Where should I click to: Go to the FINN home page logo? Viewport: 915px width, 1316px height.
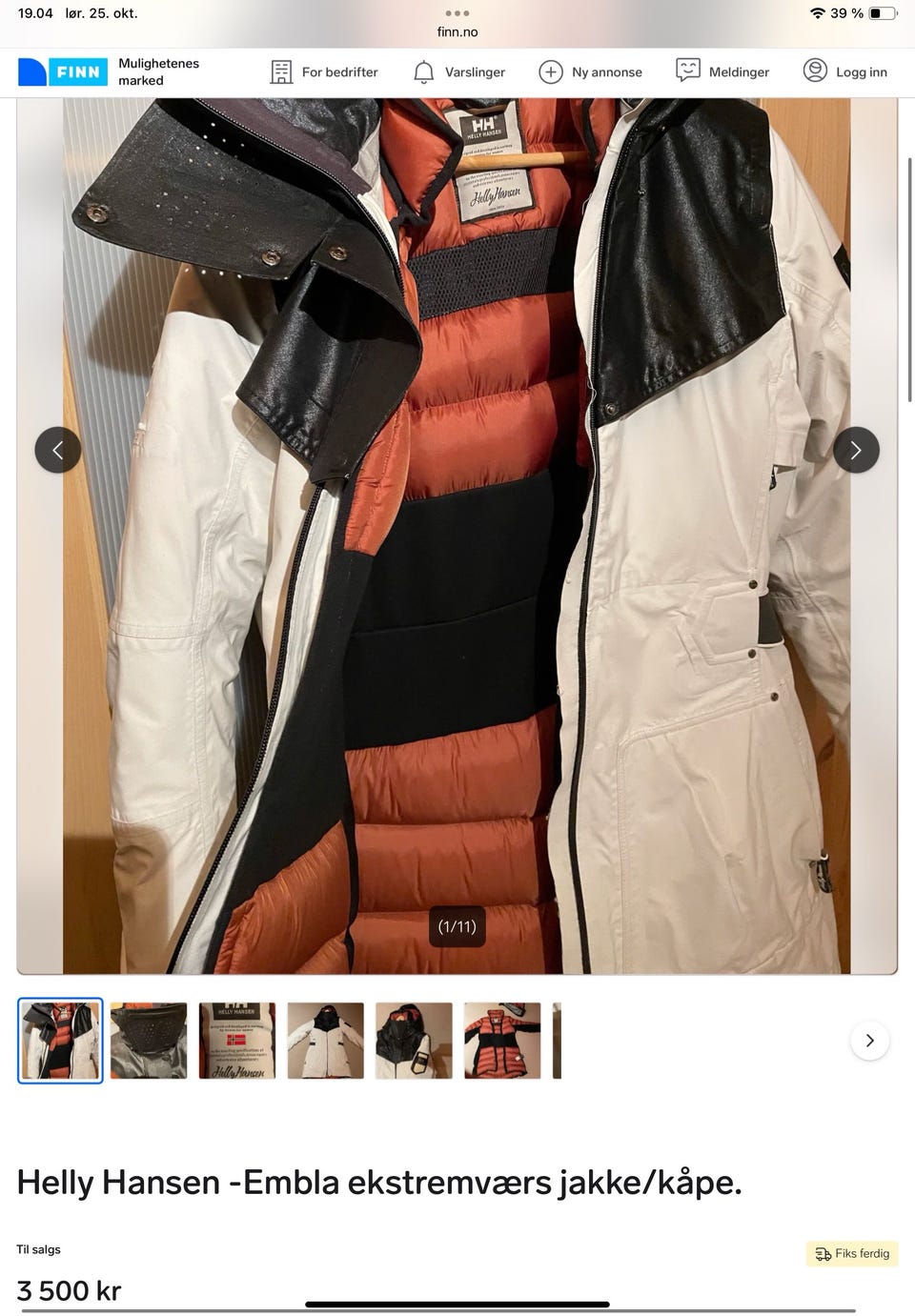pos(63,72)
